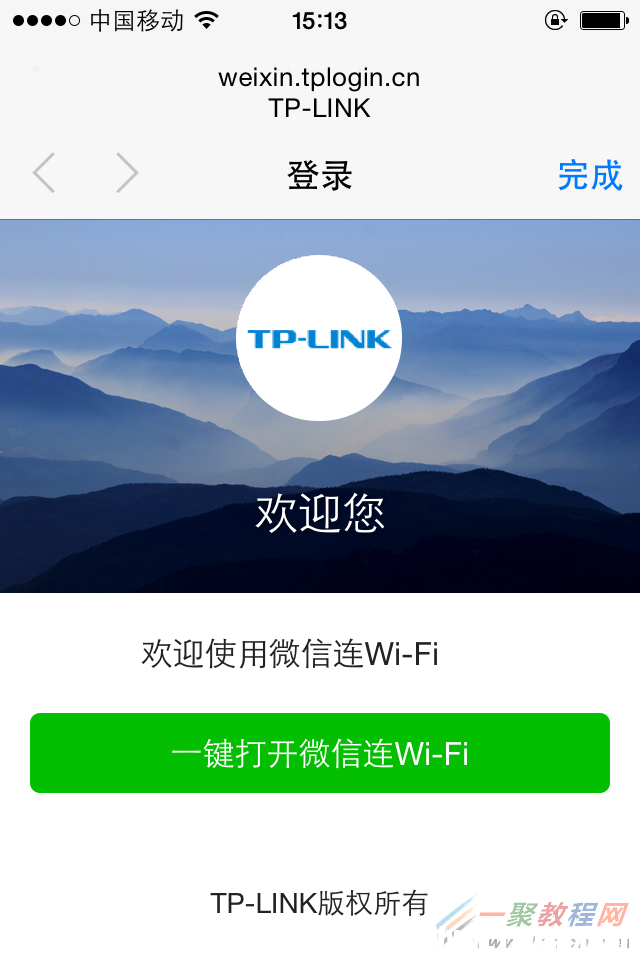This screenshot has width=640, height=960.
Task: Go back with the left arrow
Action: (44, 174)
